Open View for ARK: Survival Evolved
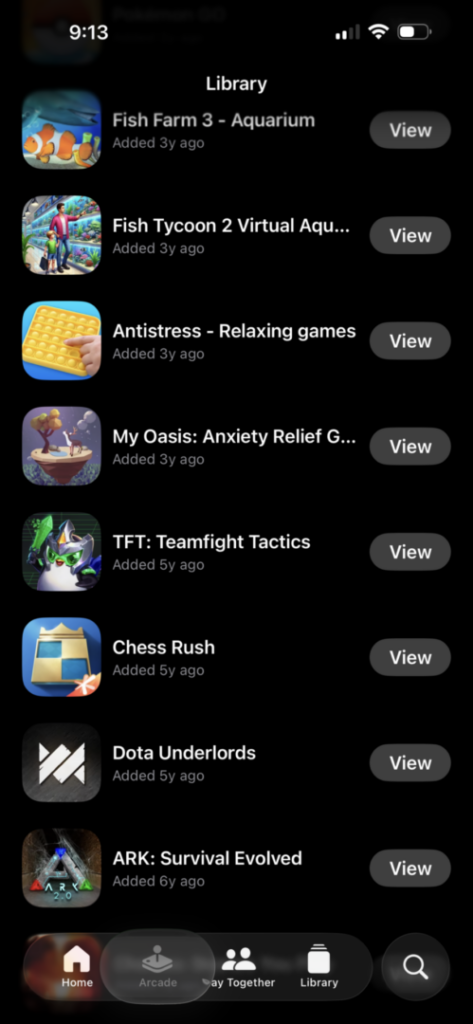Viewport: 473px width, 1024px height. coord(410,869)
